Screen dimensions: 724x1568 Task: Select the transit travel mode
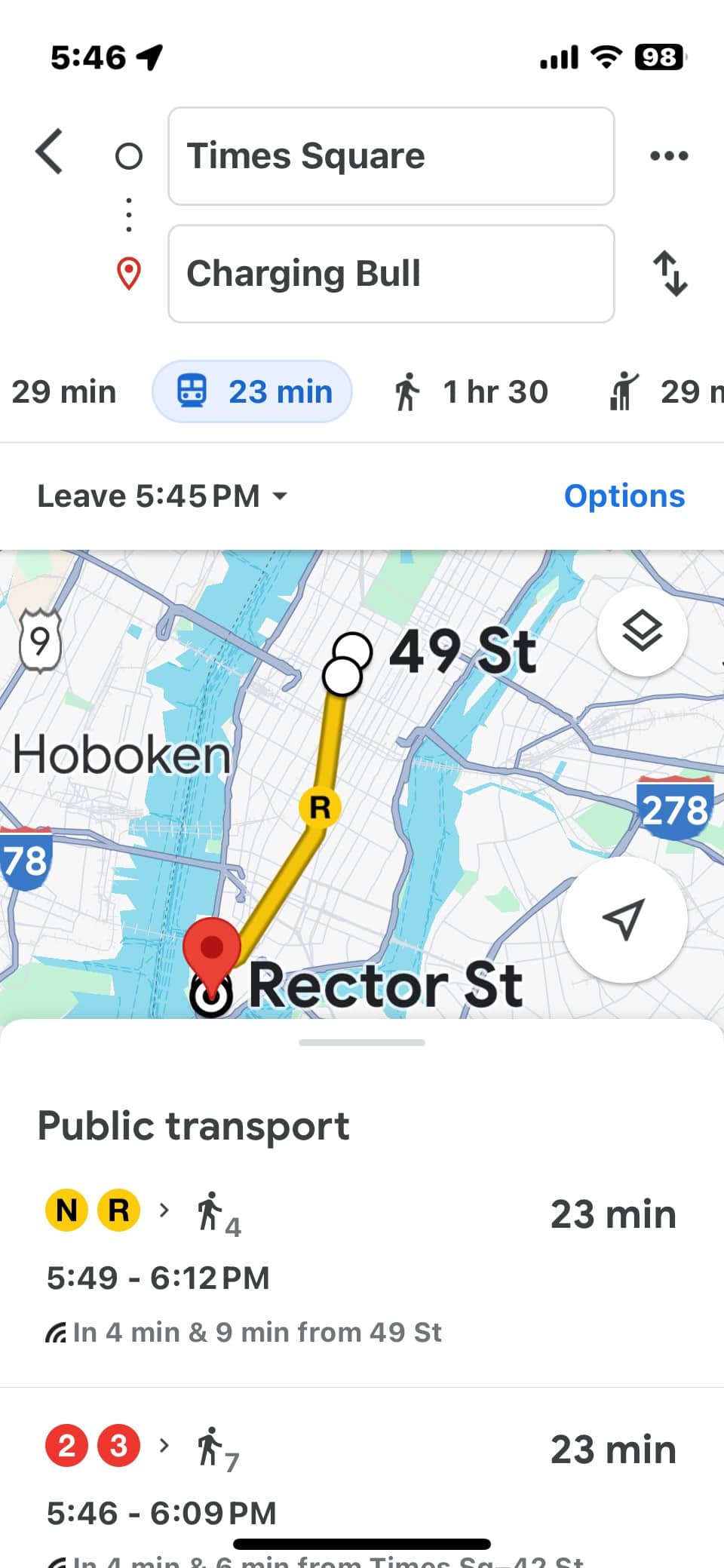tap(253, 391)
